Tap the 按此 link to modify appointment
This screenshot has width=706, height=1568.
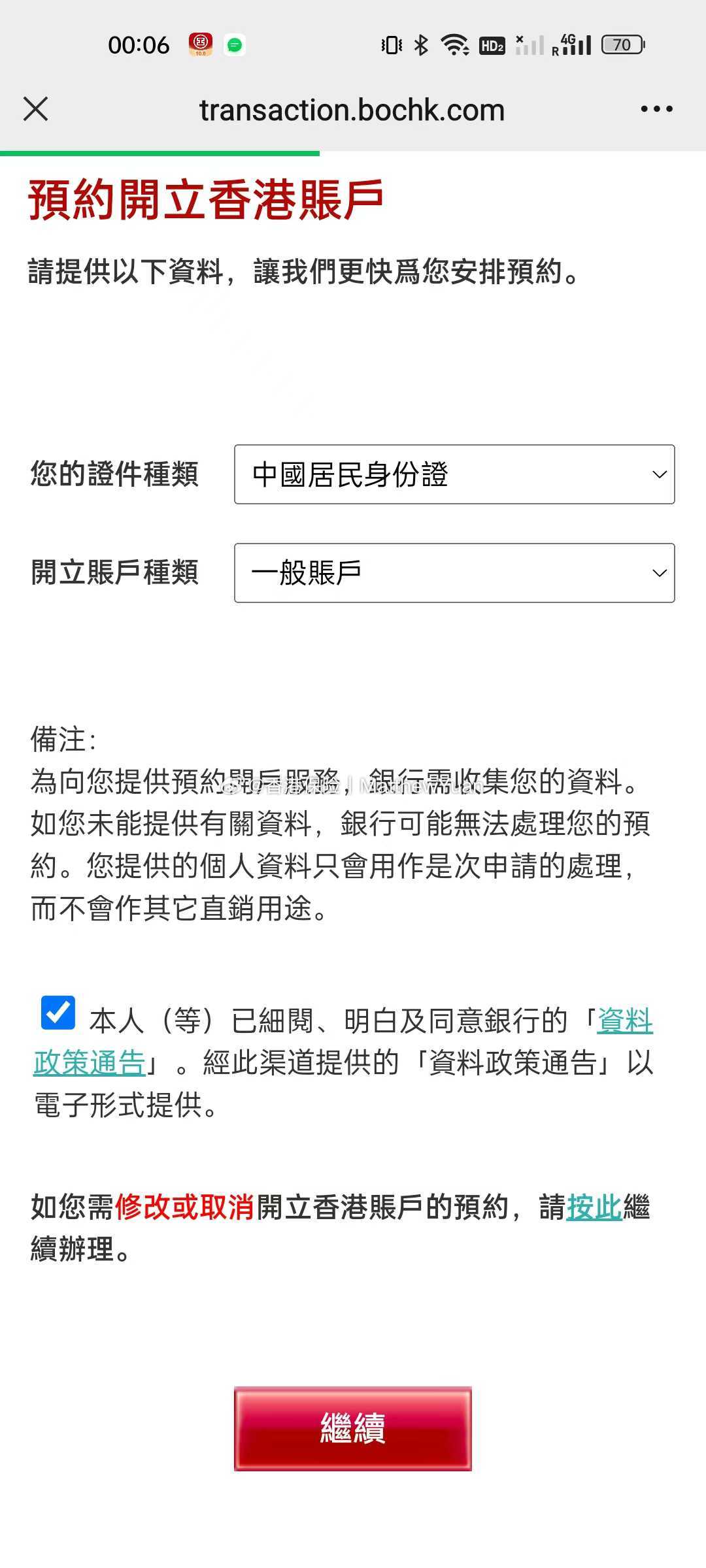point(594,1207)
